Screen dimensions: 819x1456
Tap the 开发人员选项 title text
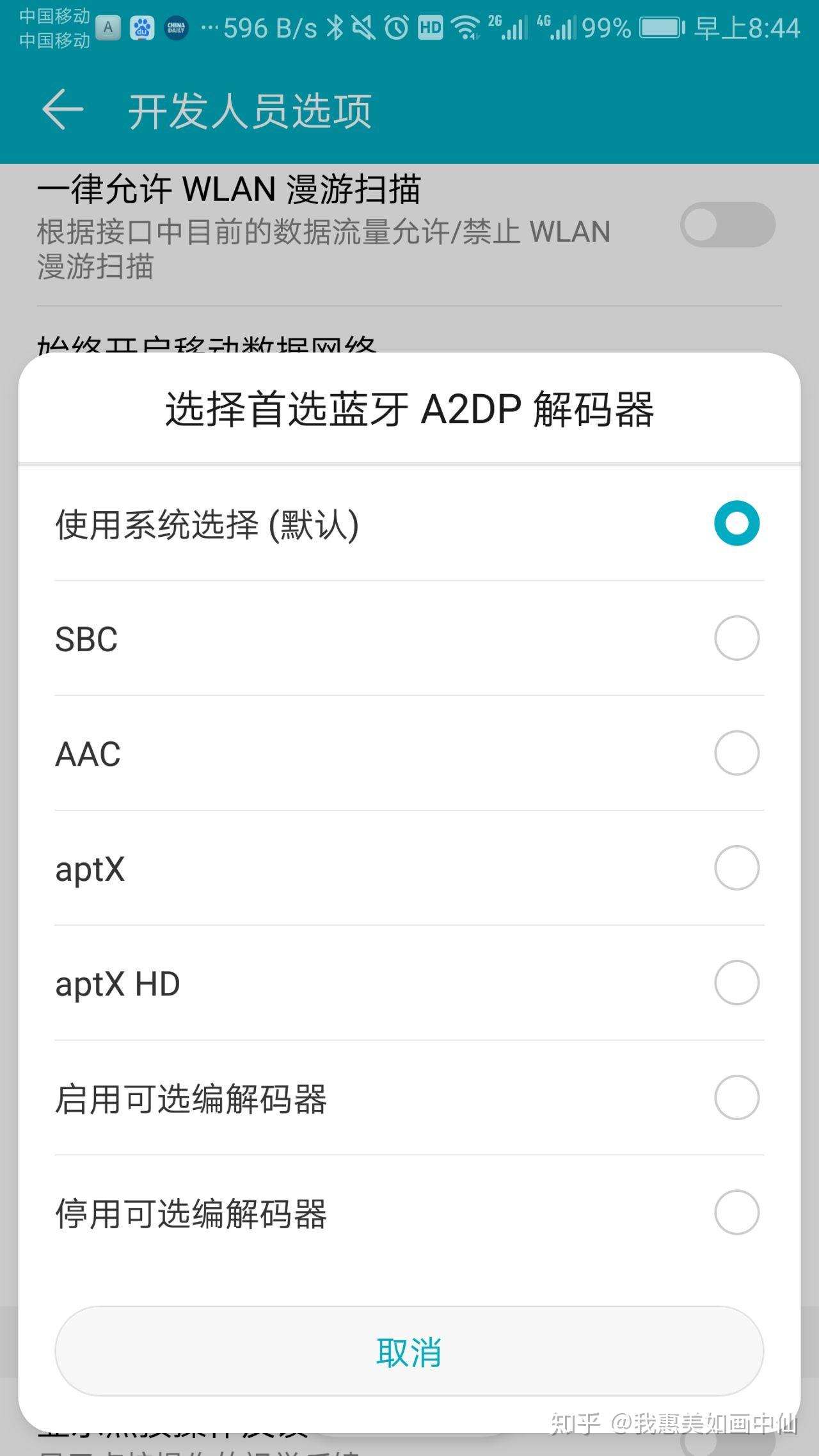tap(251, 110)
